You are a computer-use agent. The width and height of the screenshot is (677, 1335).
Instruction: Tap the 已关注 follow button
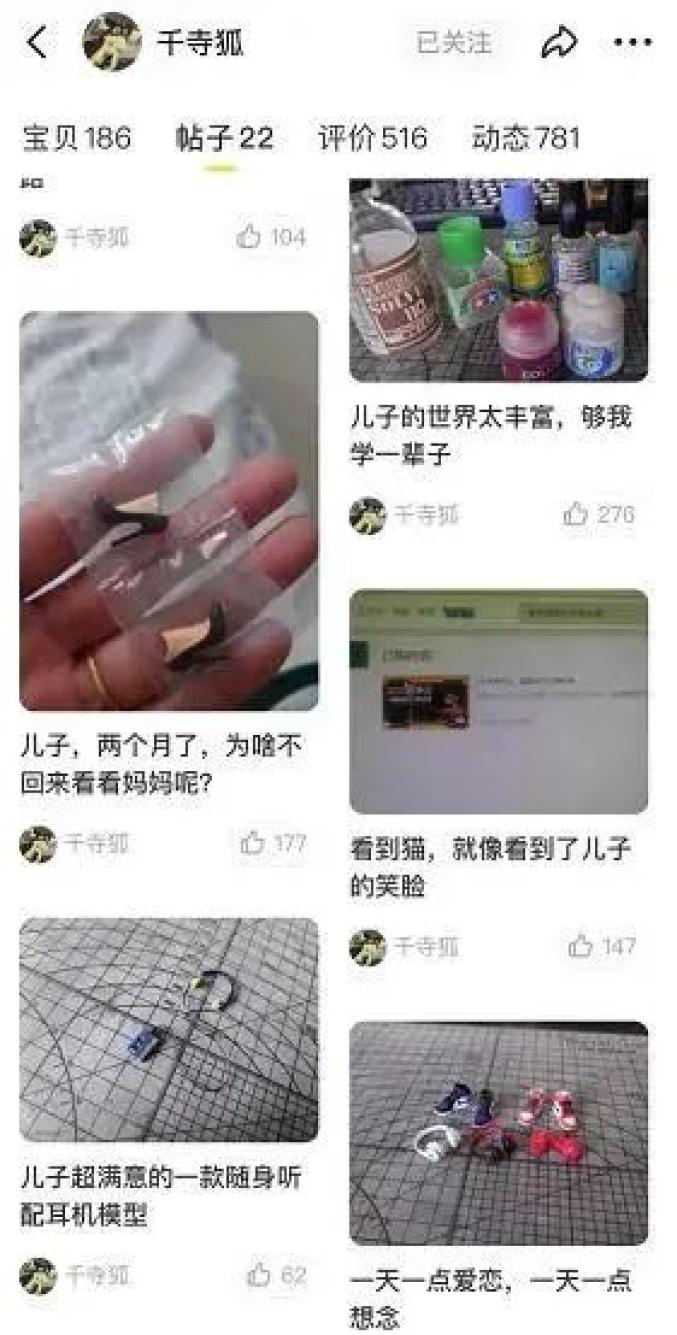pos(454,43)
